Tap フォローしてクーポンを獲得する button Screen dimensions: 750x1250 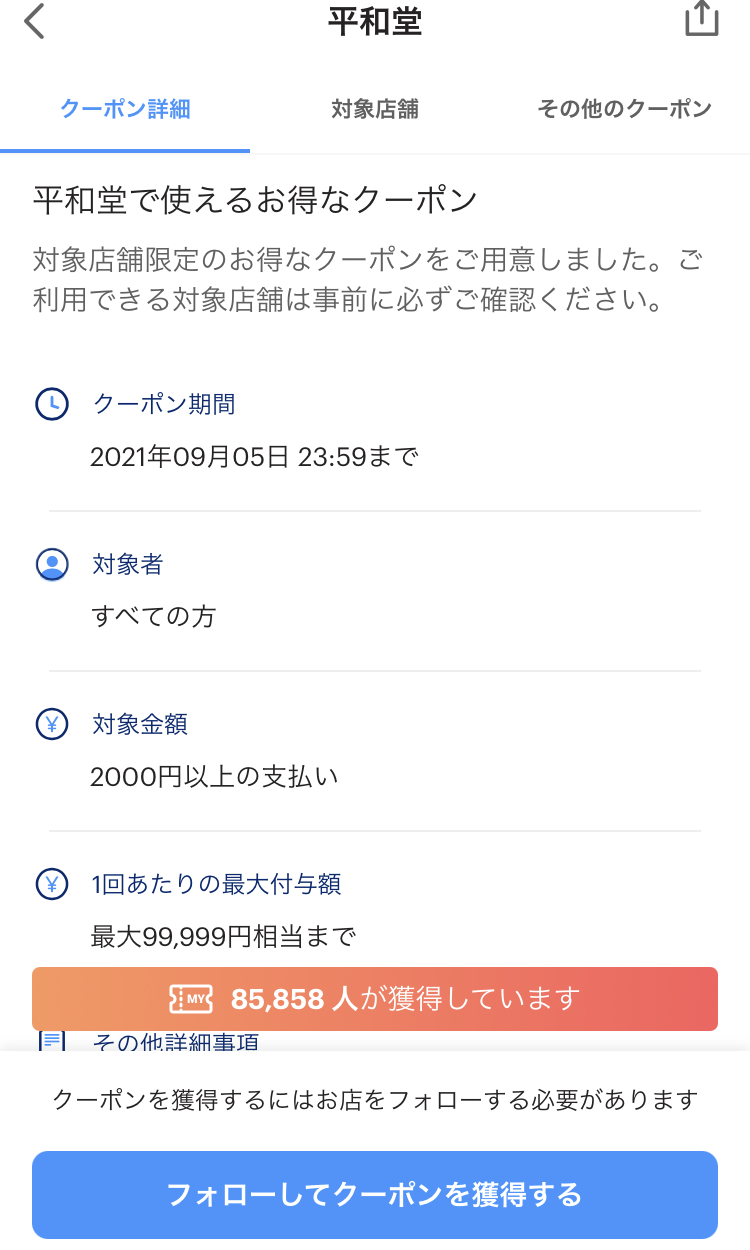coord(375,1195)
